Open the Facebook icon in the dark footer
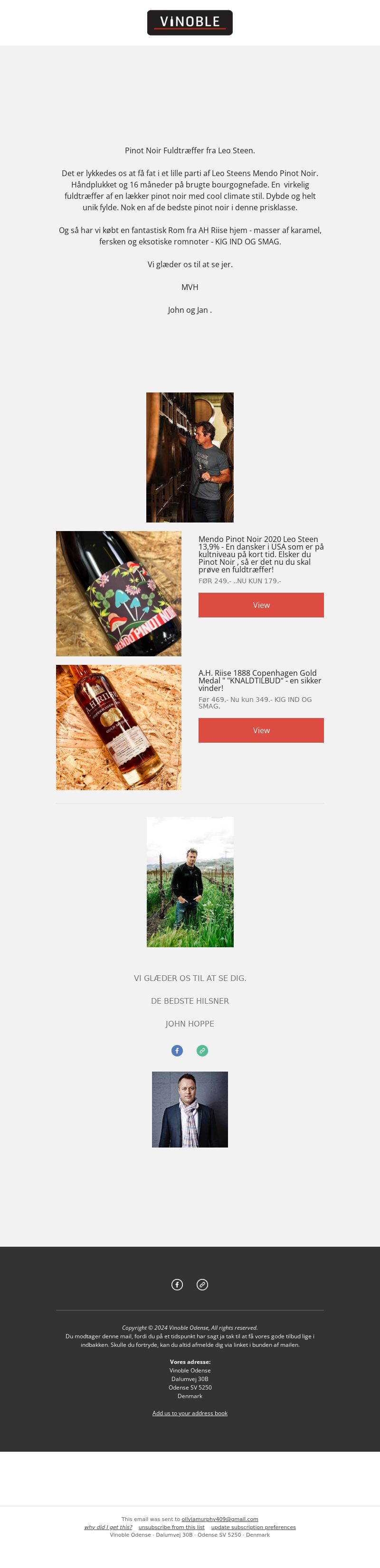This screenshot has width=380, height=1568. click(177, 1284)
